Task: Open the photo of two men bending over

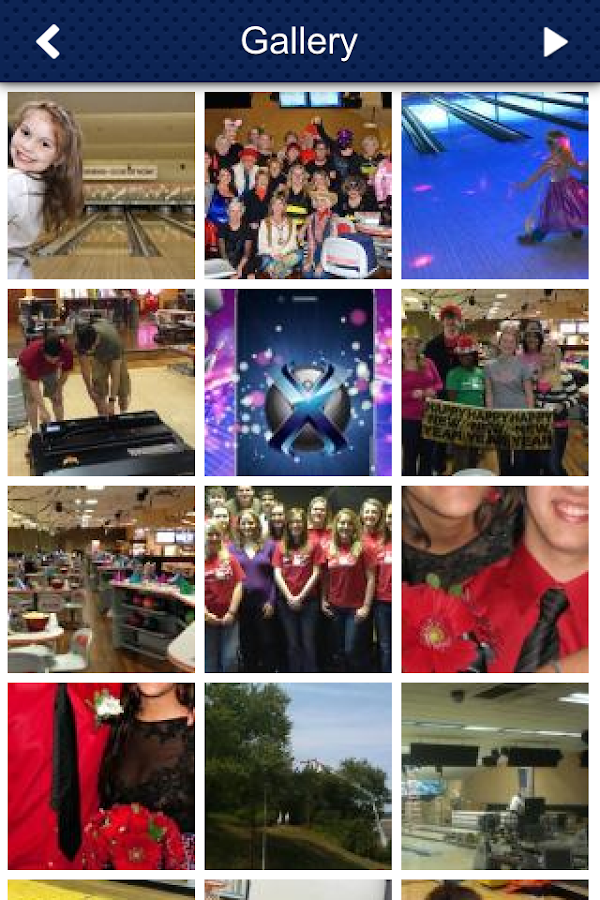Action: point(101,382)
